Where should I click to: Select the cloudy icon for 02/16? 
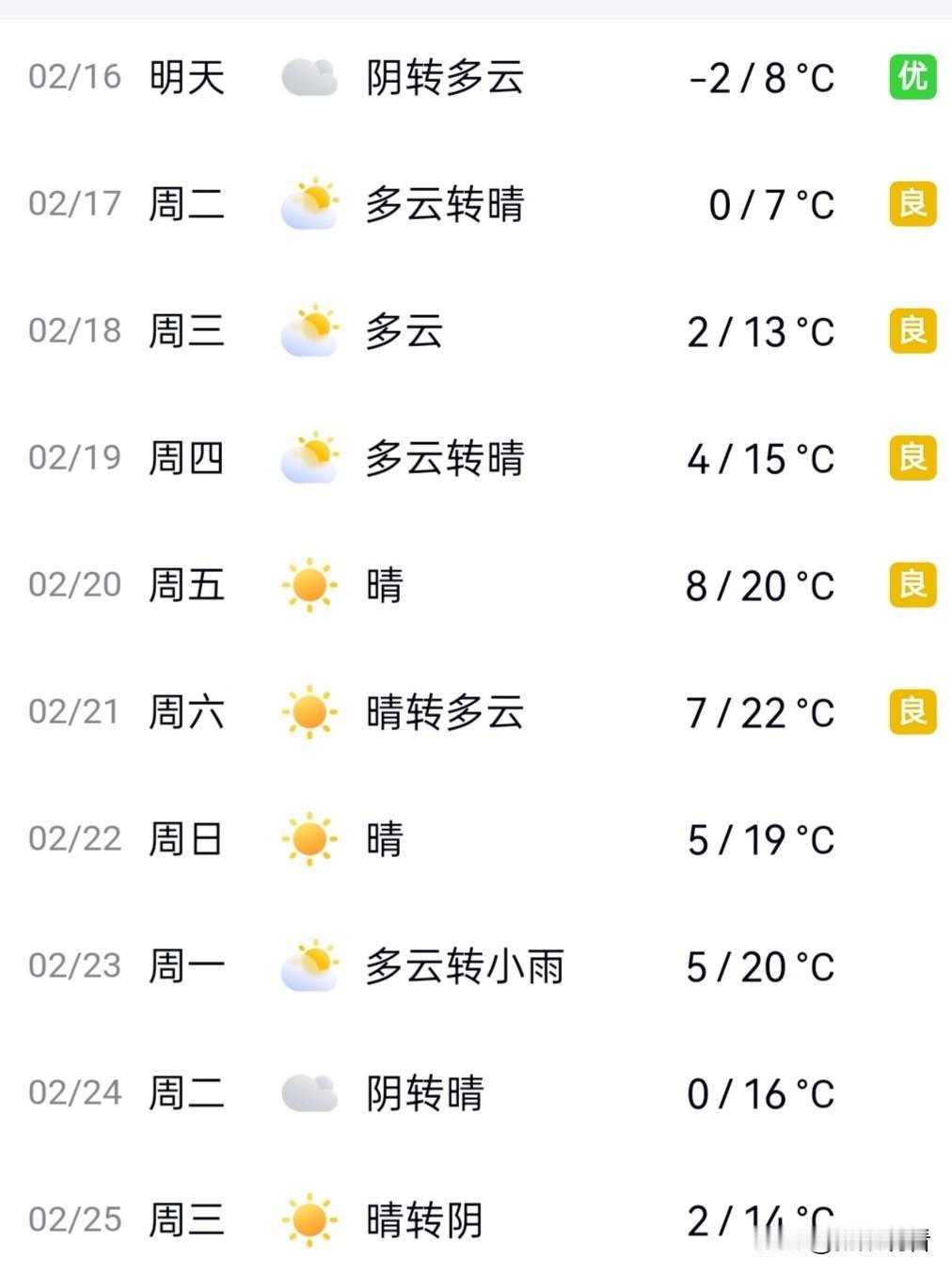[x=309, y=78]
